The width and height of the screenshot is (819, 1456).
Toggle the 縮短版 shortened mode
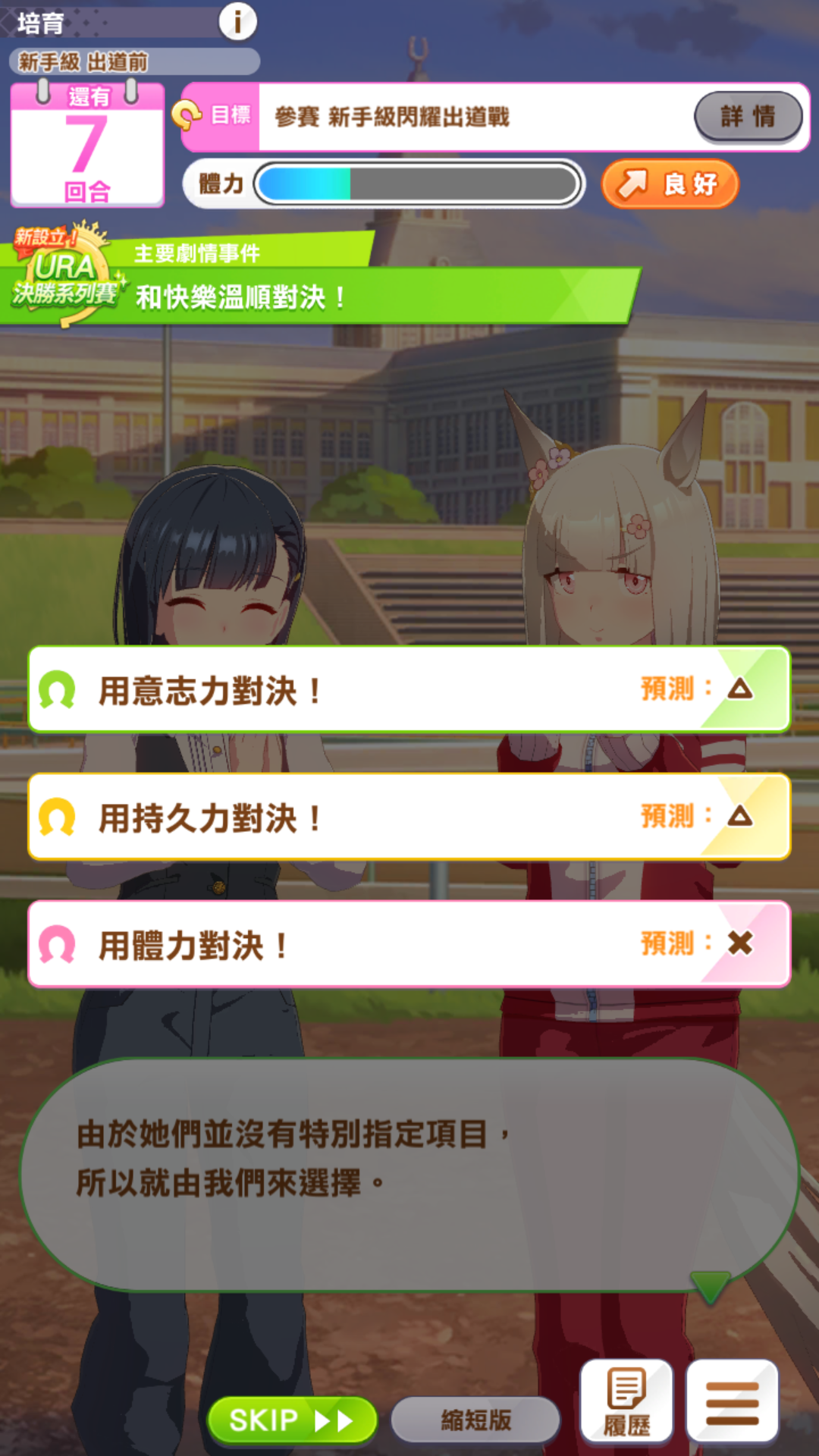[x=475, y=1420]
